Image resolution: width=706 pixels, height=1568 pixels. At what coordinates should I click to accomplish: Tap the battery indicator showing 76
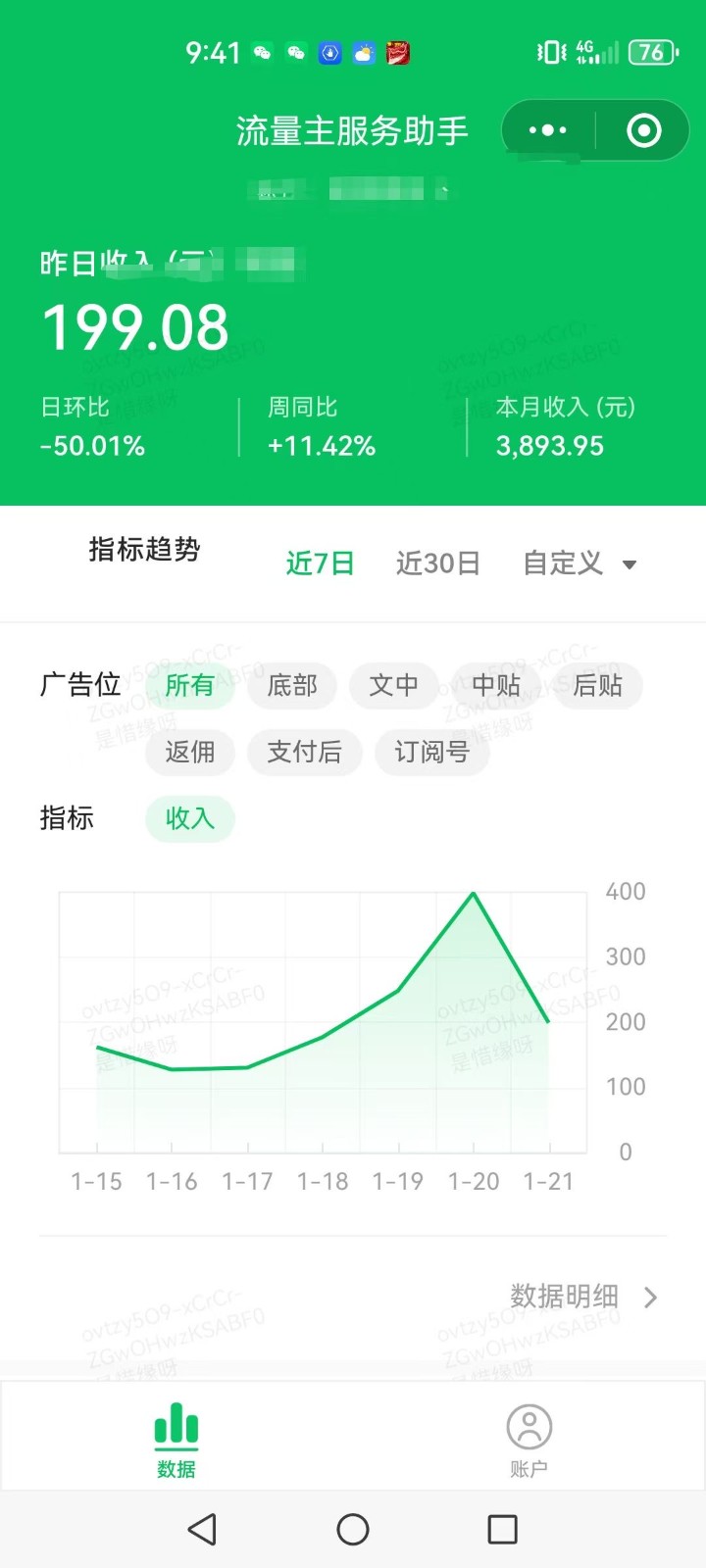click(x=651, y=52)
